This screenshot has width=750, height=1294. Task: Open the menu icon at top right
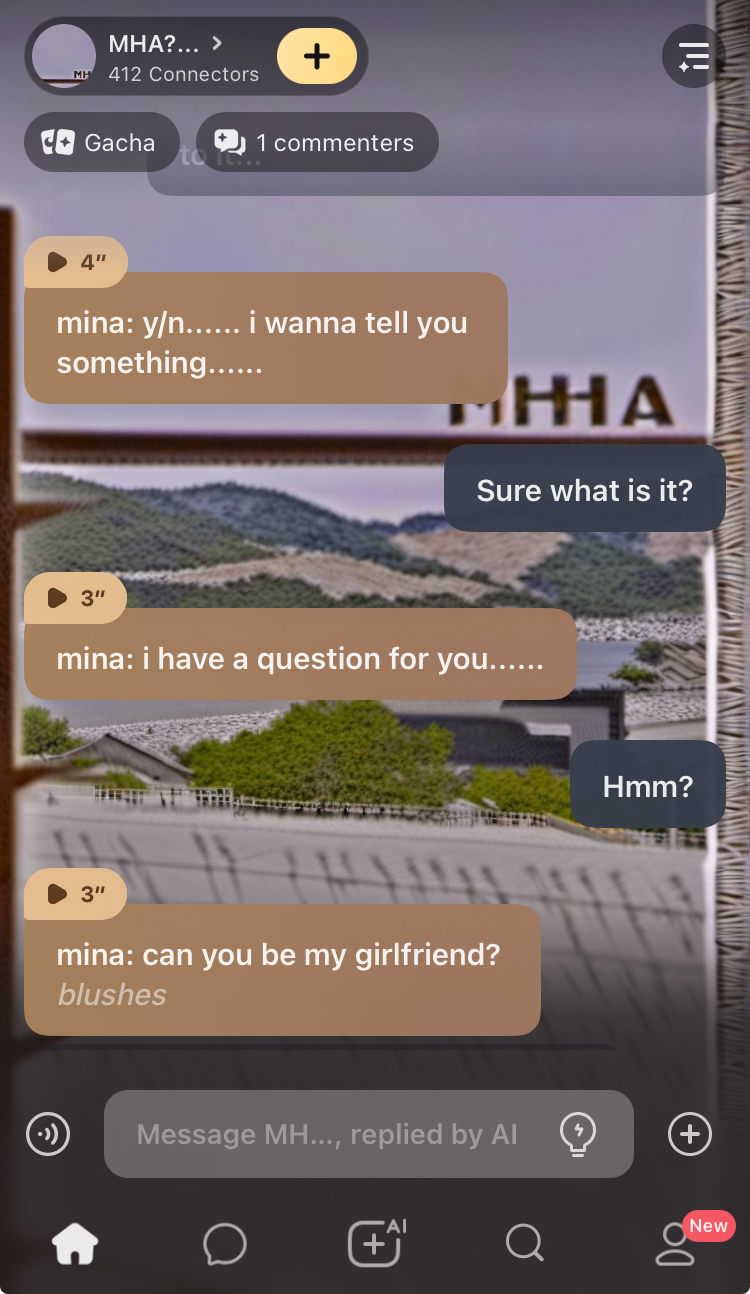(x=693, y=56)
